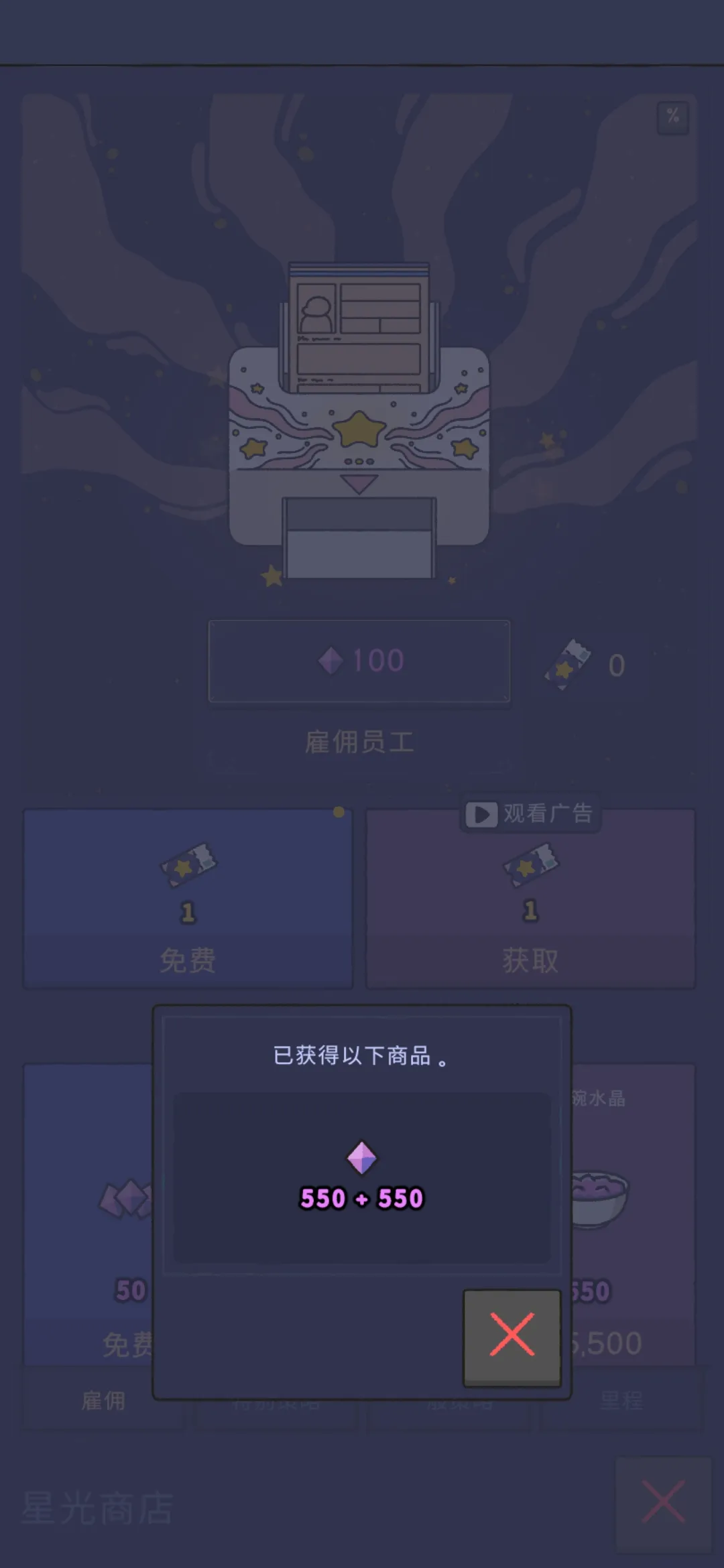The height and width of the screenshot is (1568, 724).
Task: Close the 已获得以下商品 reward dialog
Action: (x=511, y=1336)
